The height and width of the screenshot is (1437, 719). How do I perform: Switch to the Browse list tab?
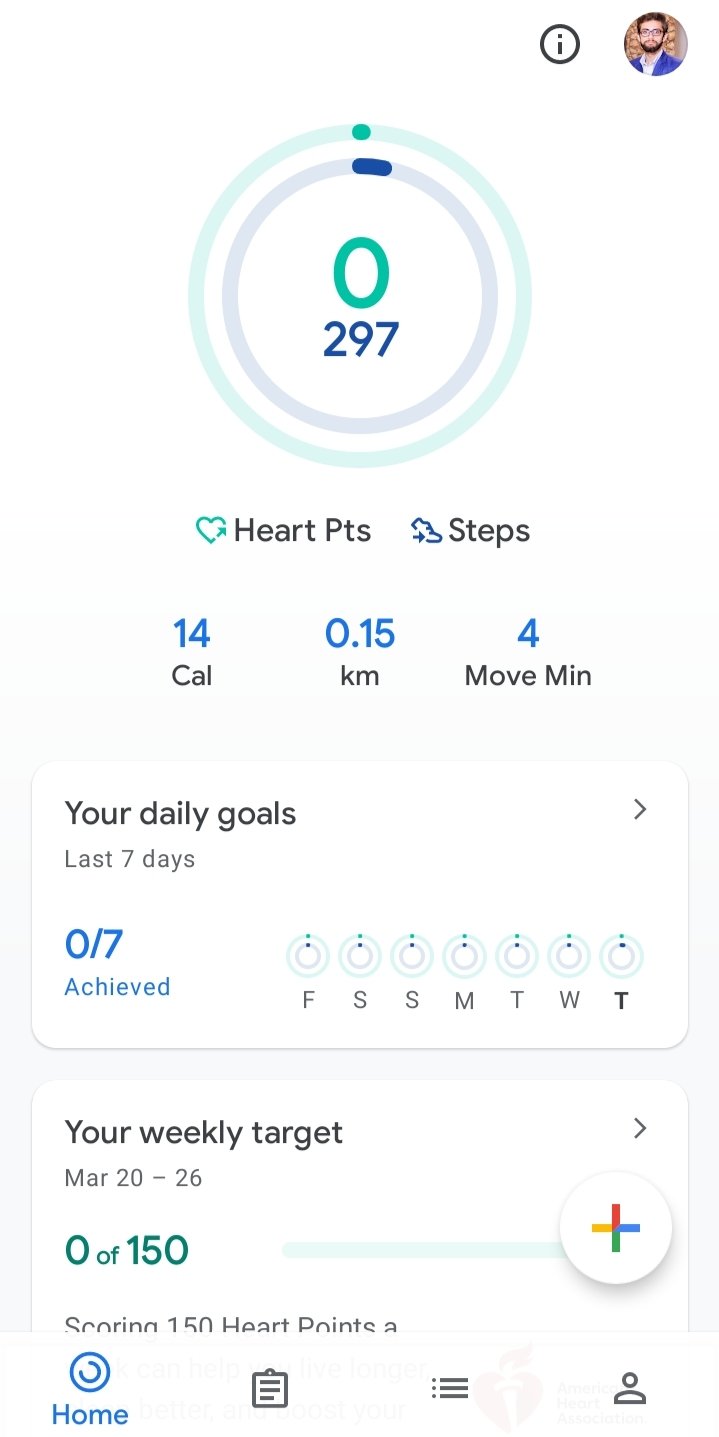click(450, 1388)
